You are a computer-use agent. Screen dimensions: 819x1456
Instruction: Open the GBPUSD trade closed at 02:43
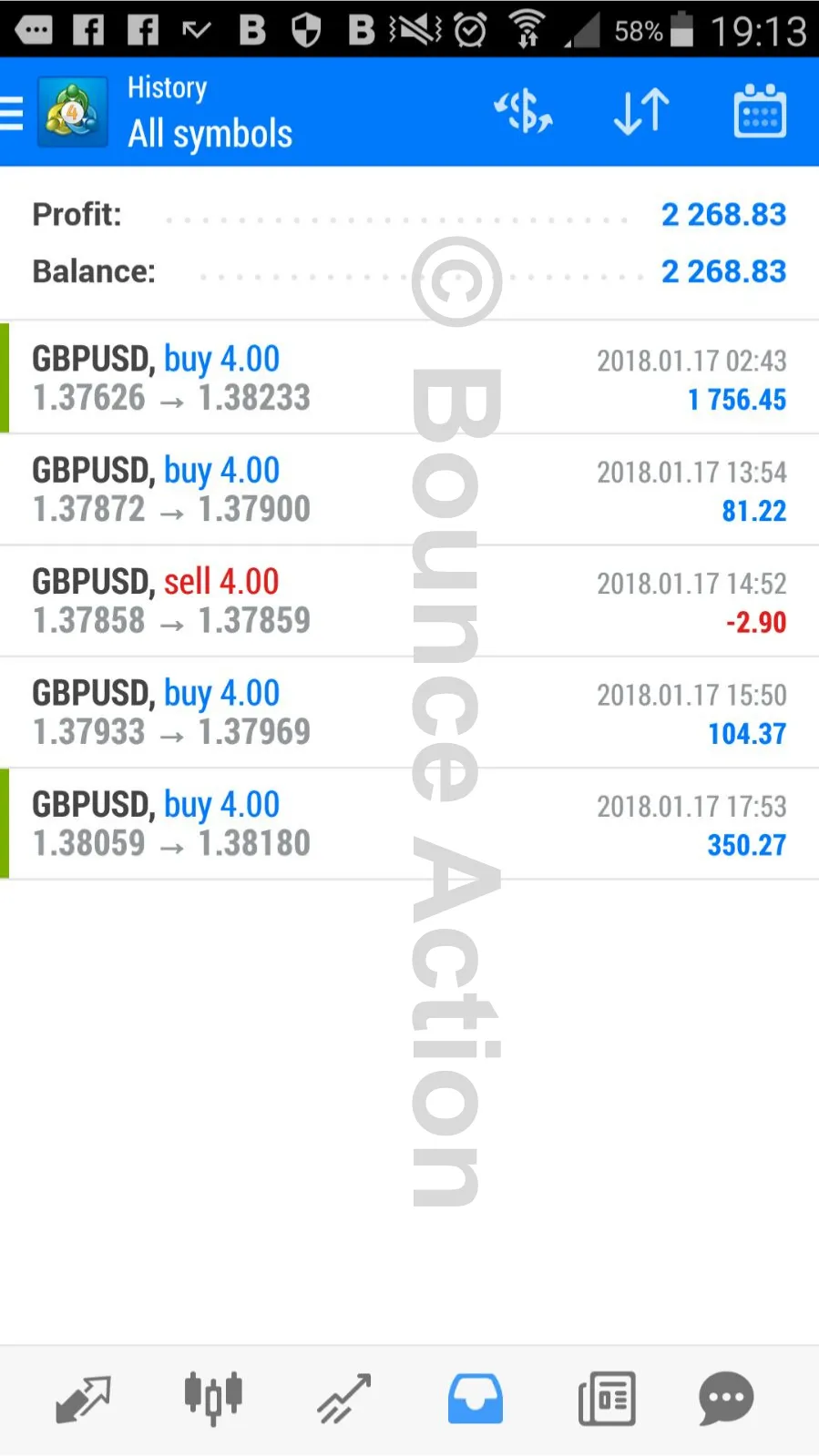point(409,378)
